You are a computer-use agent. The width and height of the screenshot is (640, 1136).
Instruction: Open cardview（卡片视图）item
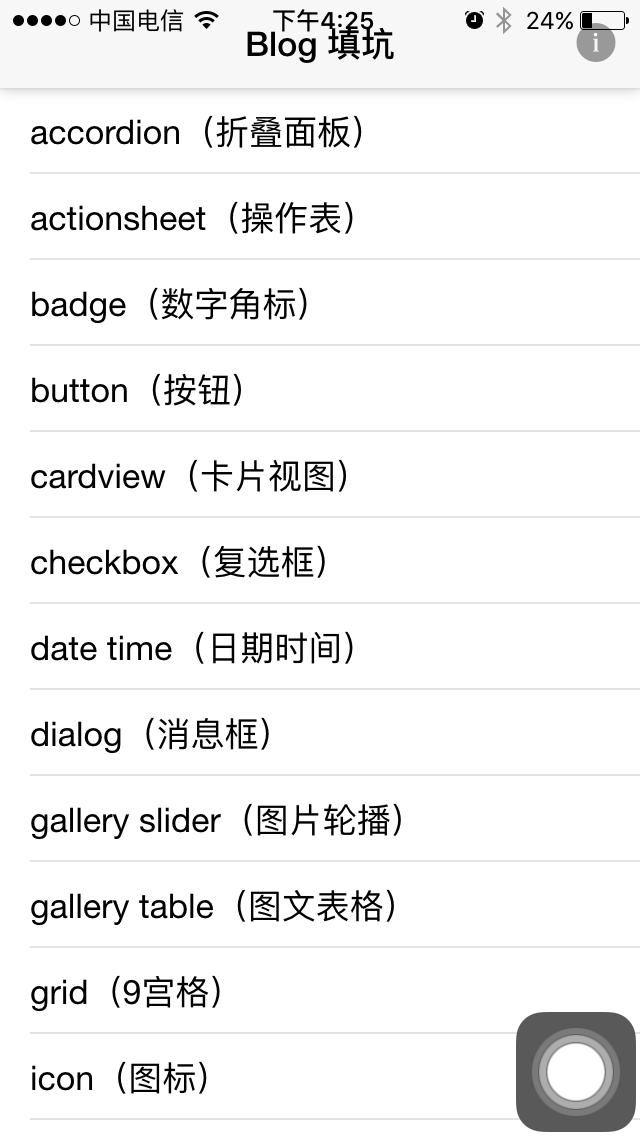point(320,475)
